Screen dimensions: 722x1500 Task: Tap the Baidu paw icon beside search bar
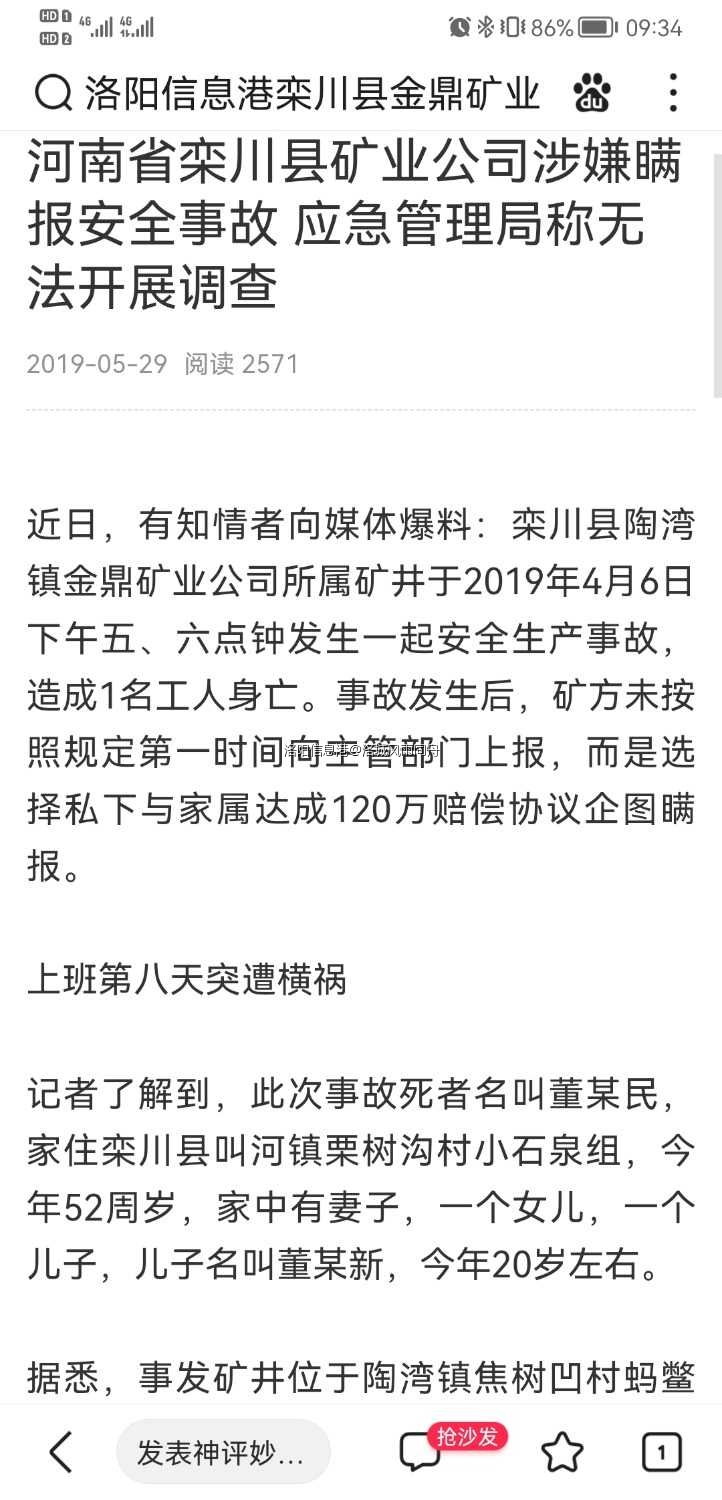[x=592, y=94]
